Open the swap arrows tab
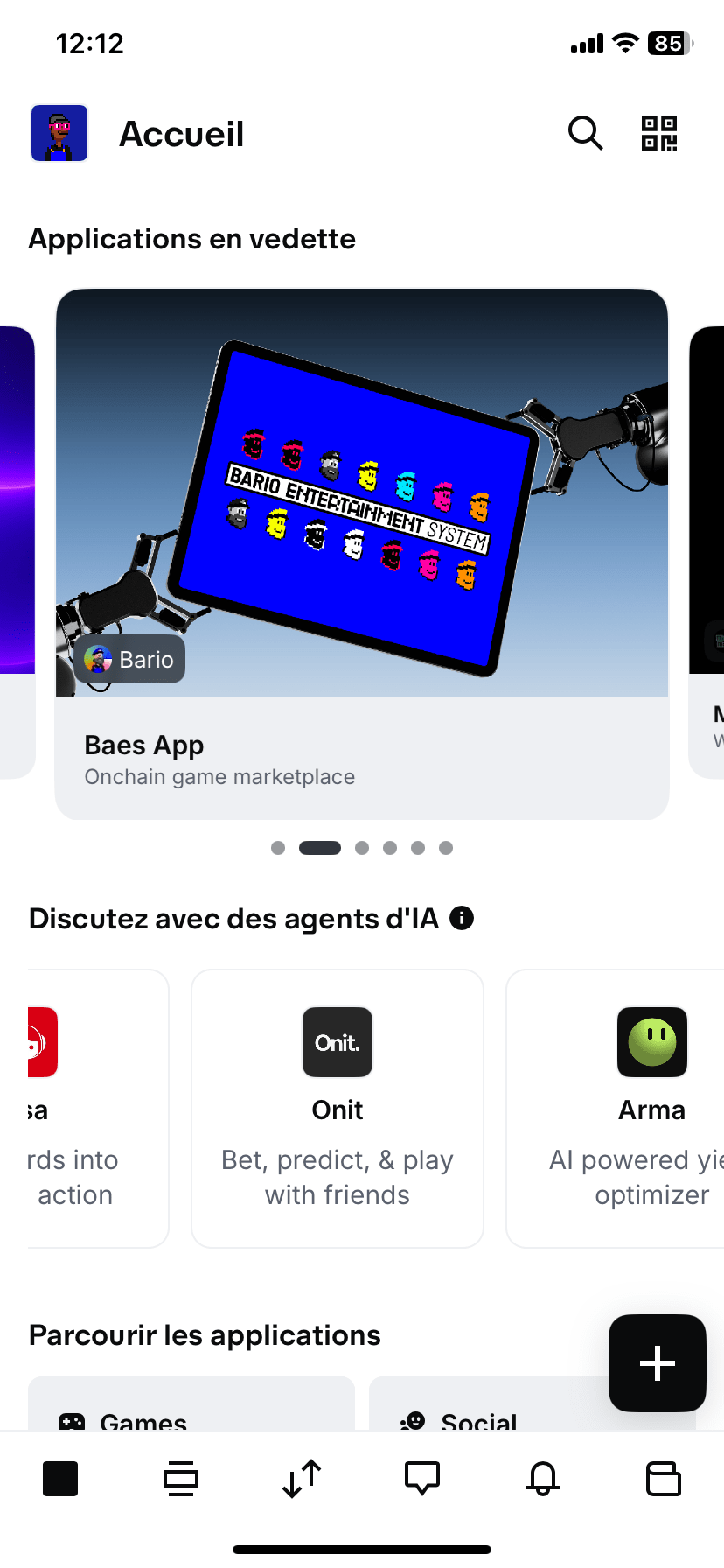The image size is (724, 1568). (302, 1479)
